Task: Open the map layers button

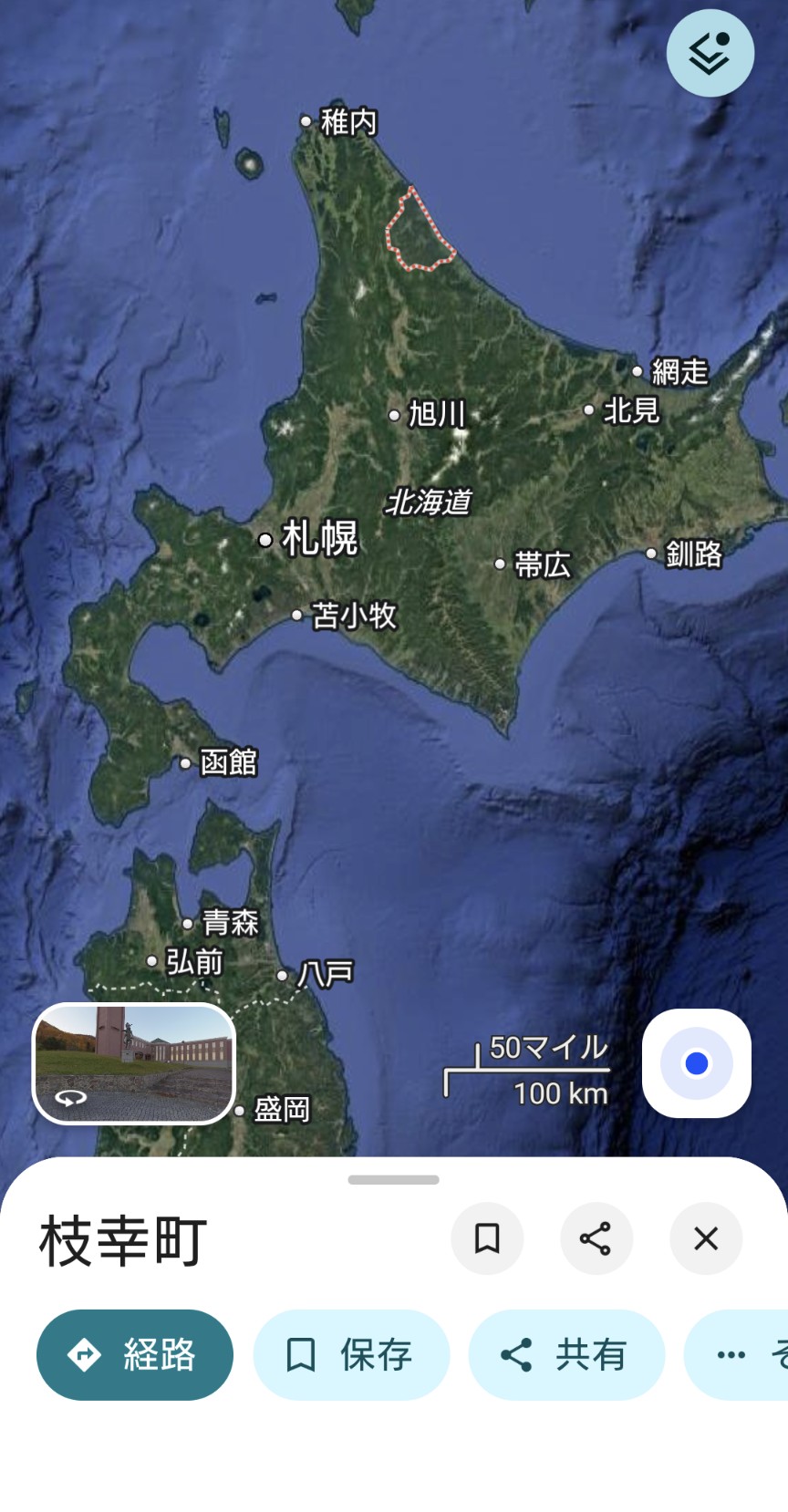Action: 710,53
